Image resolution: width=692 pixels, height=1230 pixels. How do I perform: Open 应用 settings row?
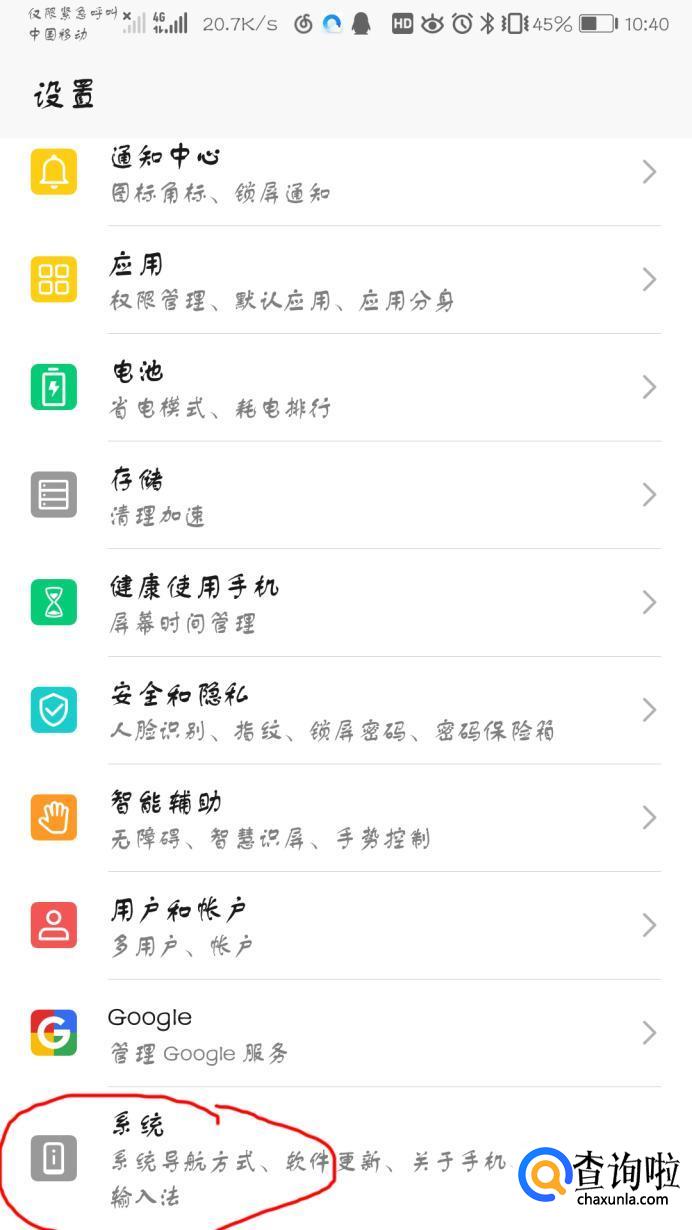pos(345,281)
